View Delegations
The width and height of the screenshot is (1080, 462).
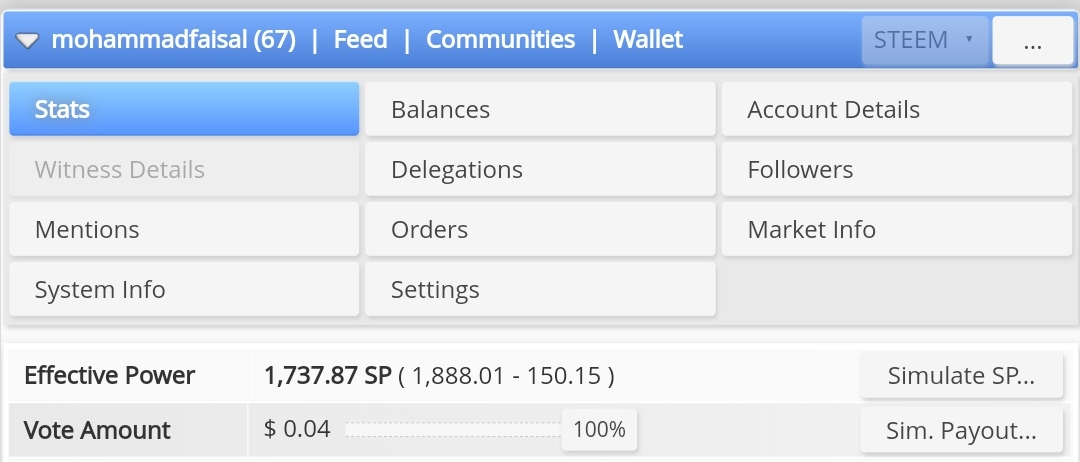(x=540, y=169)
